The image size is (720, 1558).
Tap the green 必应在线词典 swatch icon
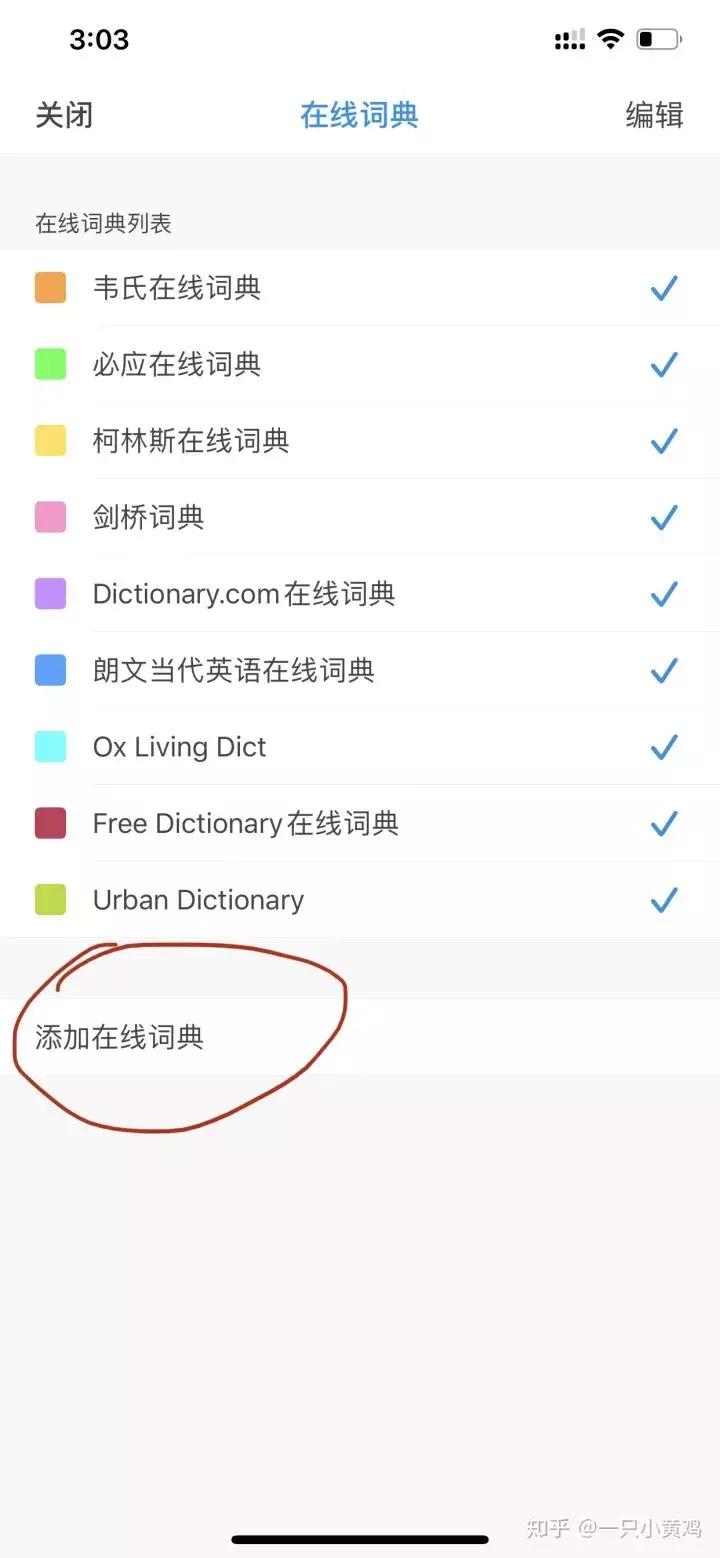[50, 364]
